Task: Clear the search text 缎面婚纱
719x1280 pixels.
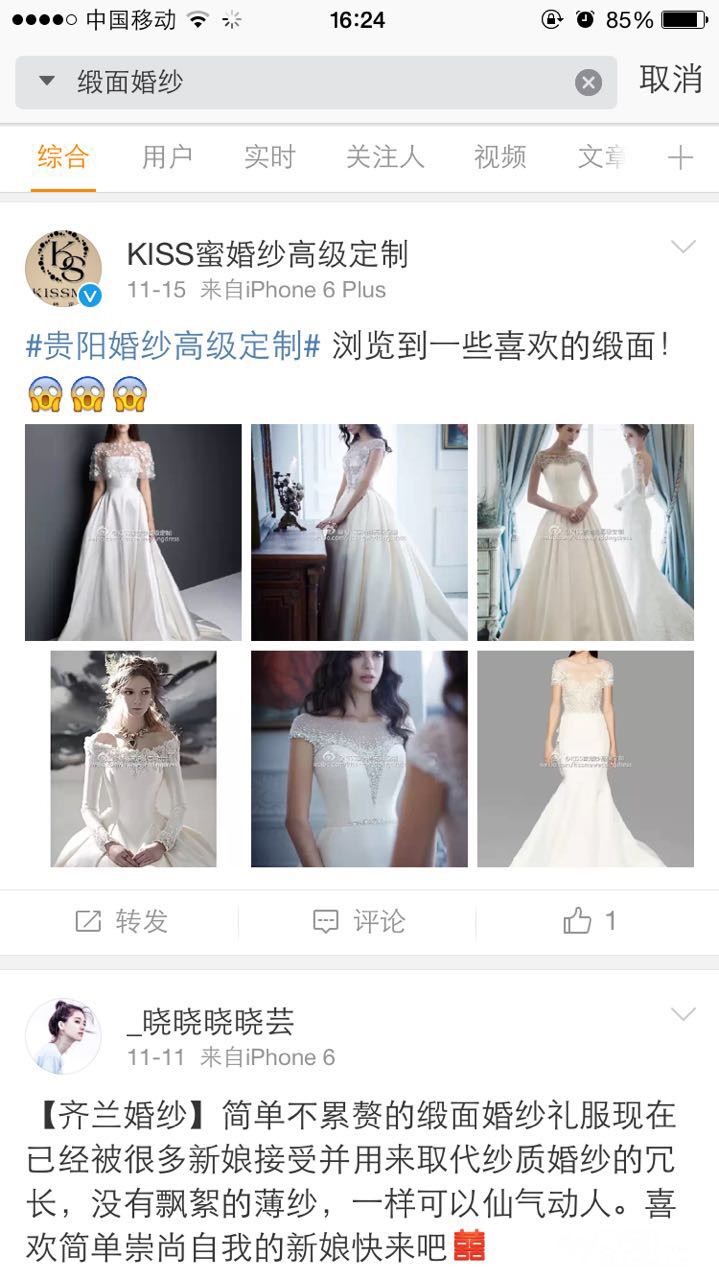Action: coord(588,83)
